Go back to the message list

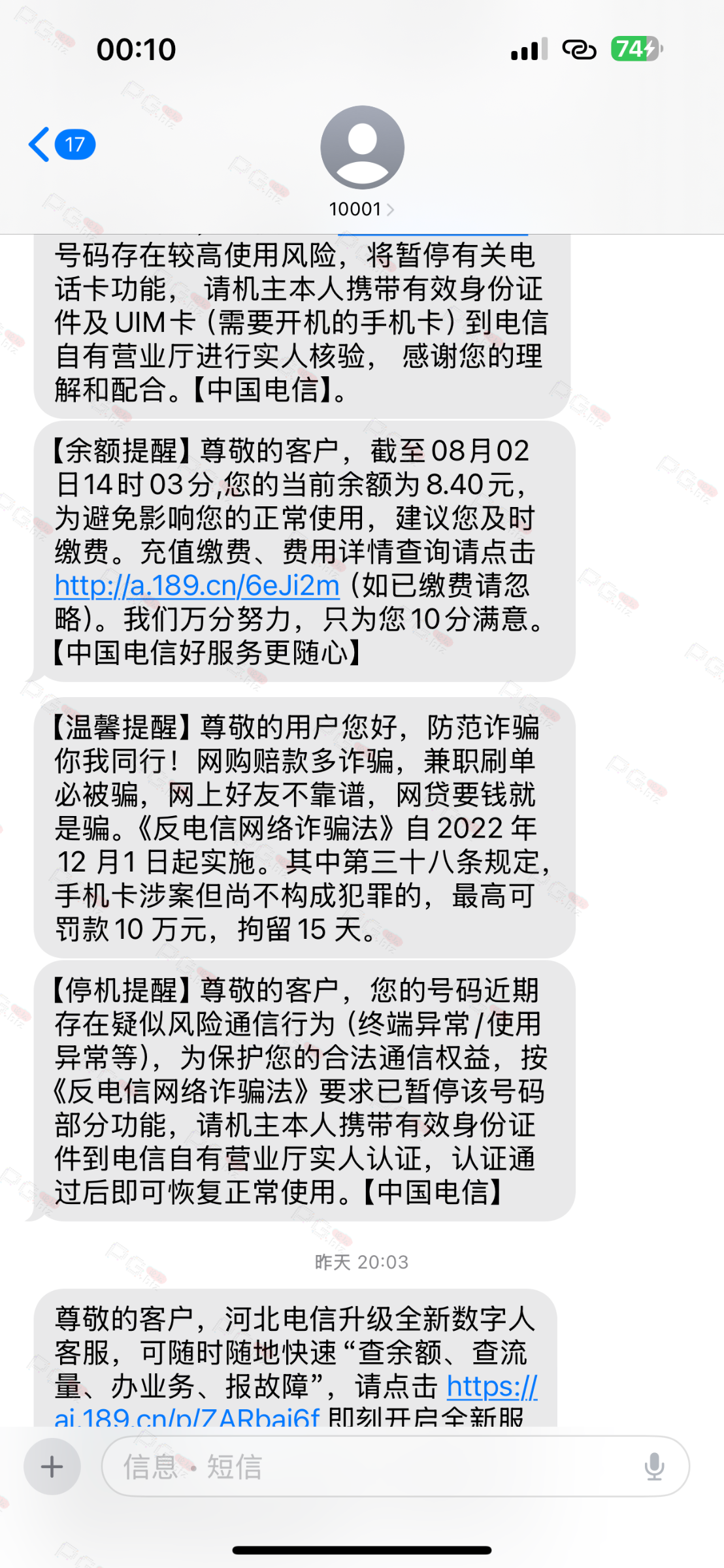[60, 144]
